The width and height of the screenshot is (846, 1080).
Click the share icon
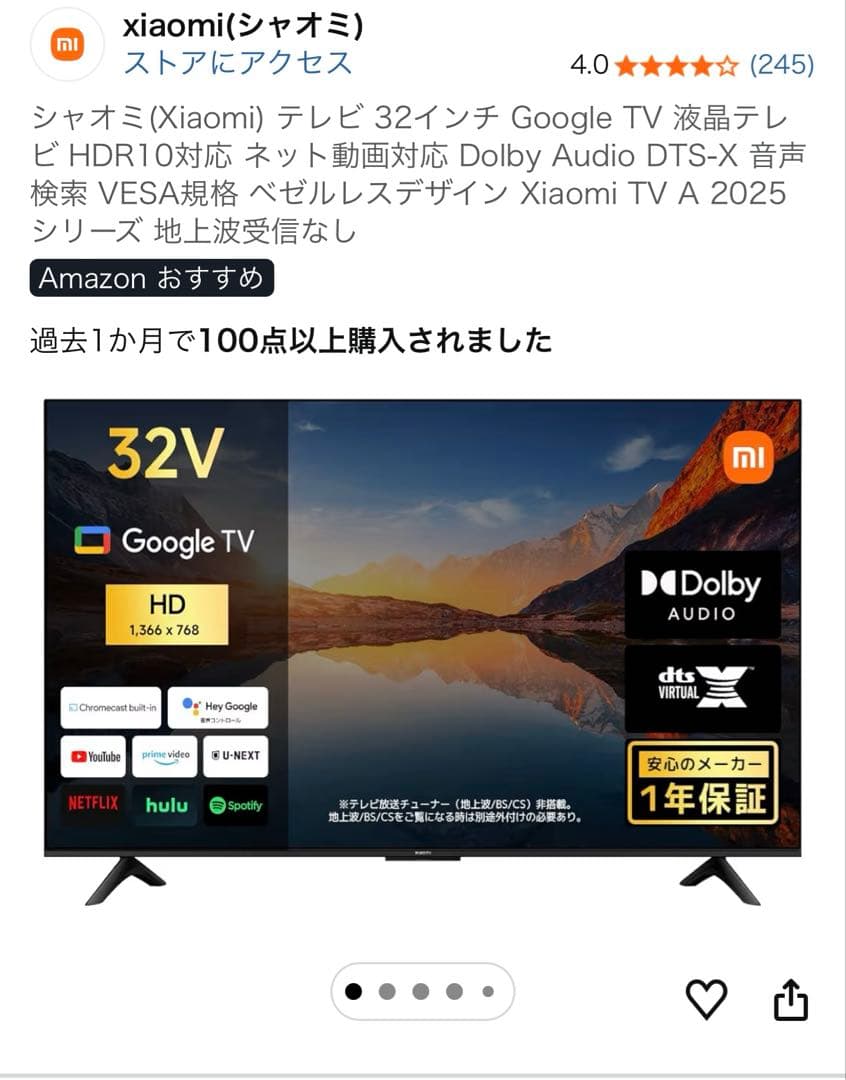pos(793,996)
